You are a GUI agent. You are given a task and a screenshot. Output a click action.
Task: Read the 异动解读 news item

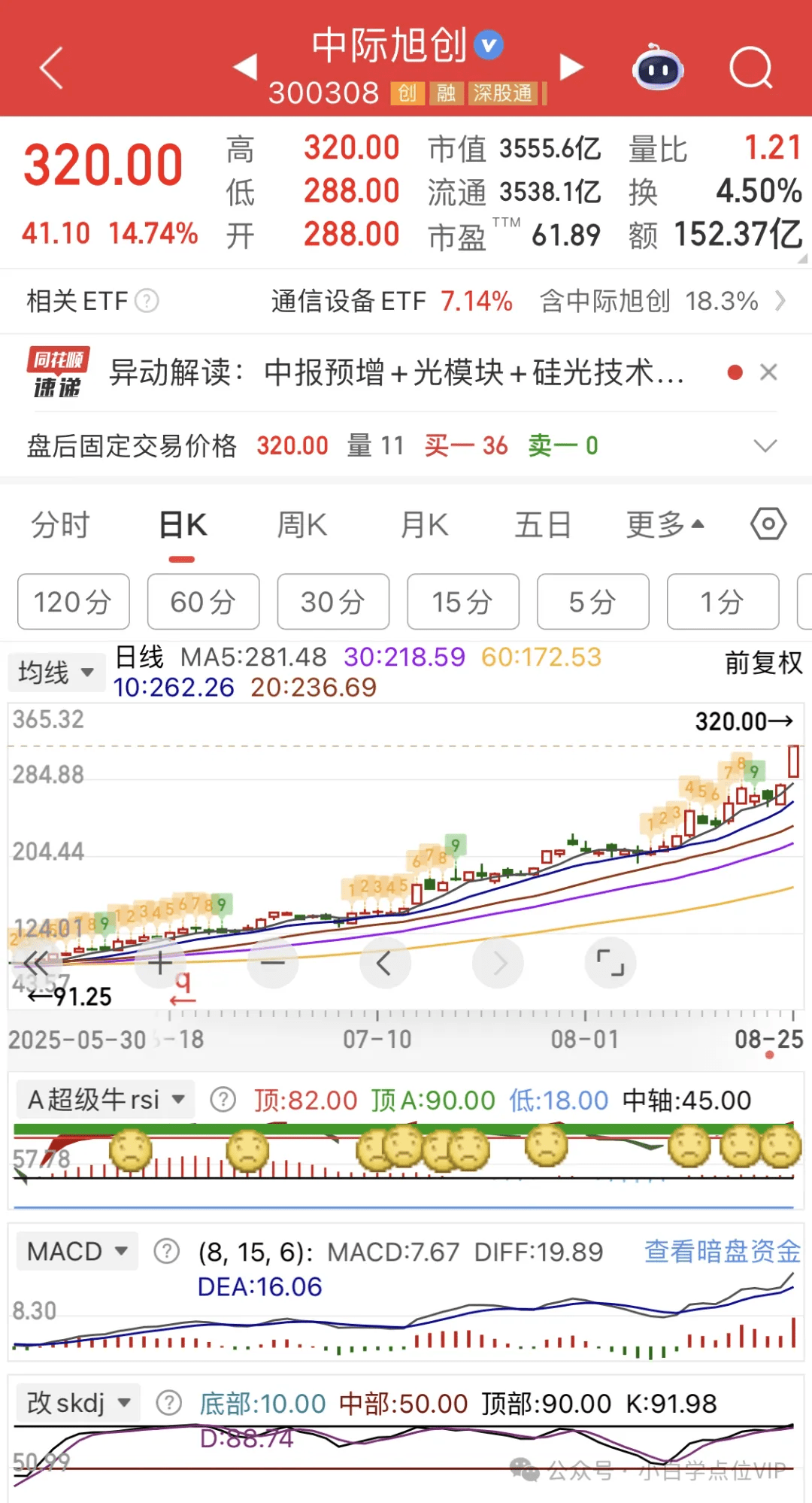click(397, 372)
